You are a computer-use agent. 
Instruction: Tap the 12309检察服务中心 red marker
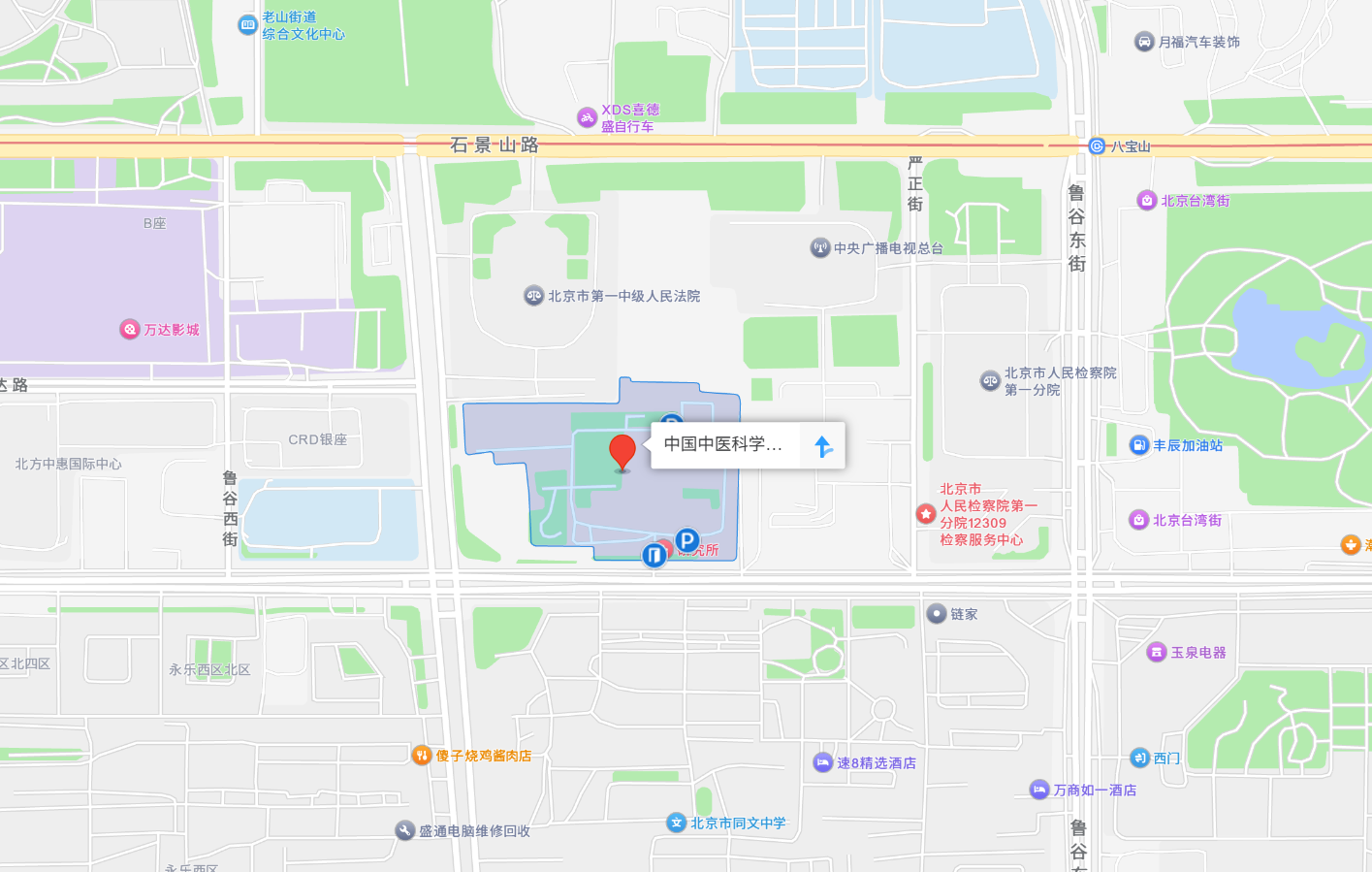[x=926, y=514]
